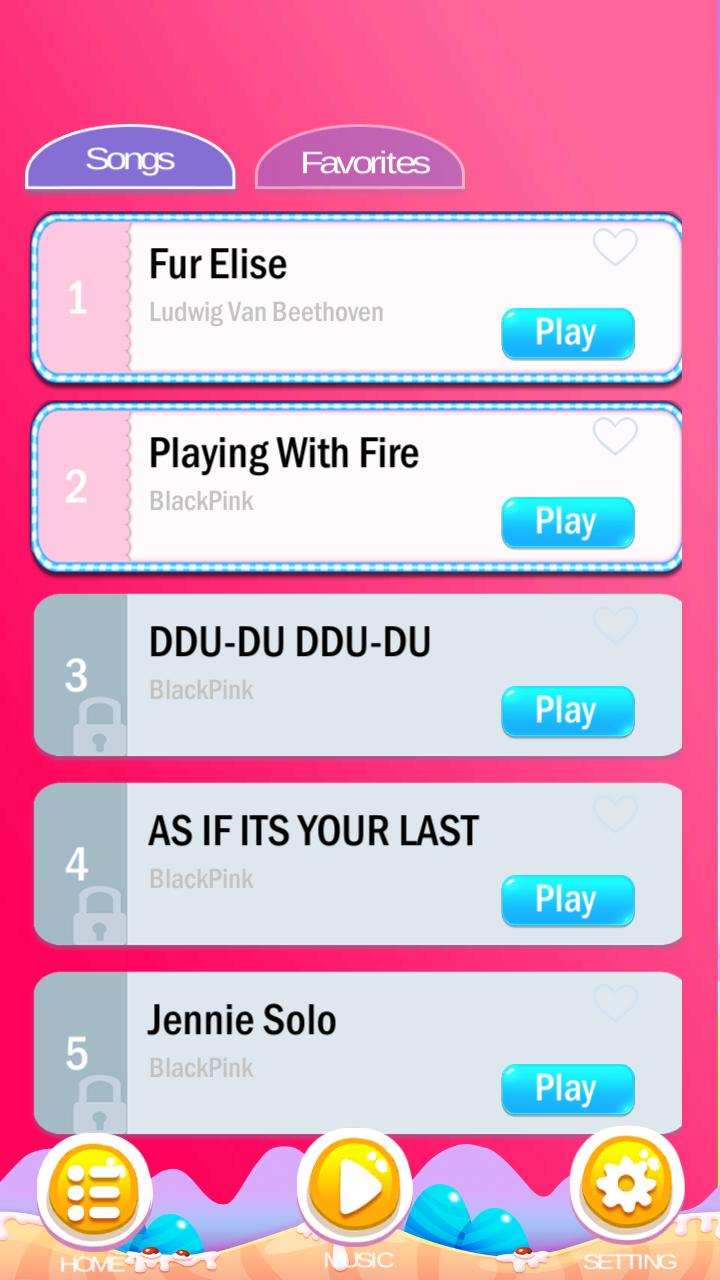The width and height of the screenshot is (720, 1280).
Task: Add Playing With Fire to favorites
Action: coord(615,436)
